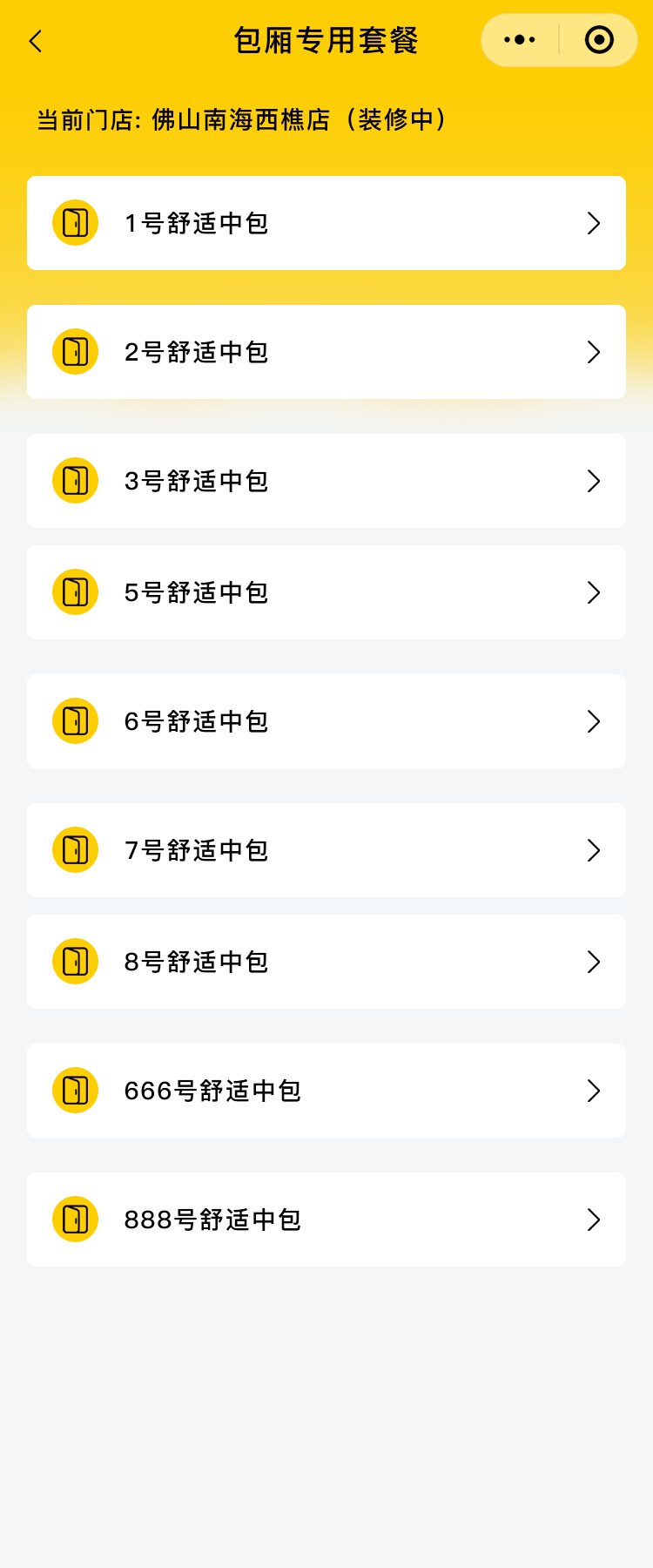Open the 666号舒适中包 room
This screenshot has width=653, height=1568.
[326, 1091]
